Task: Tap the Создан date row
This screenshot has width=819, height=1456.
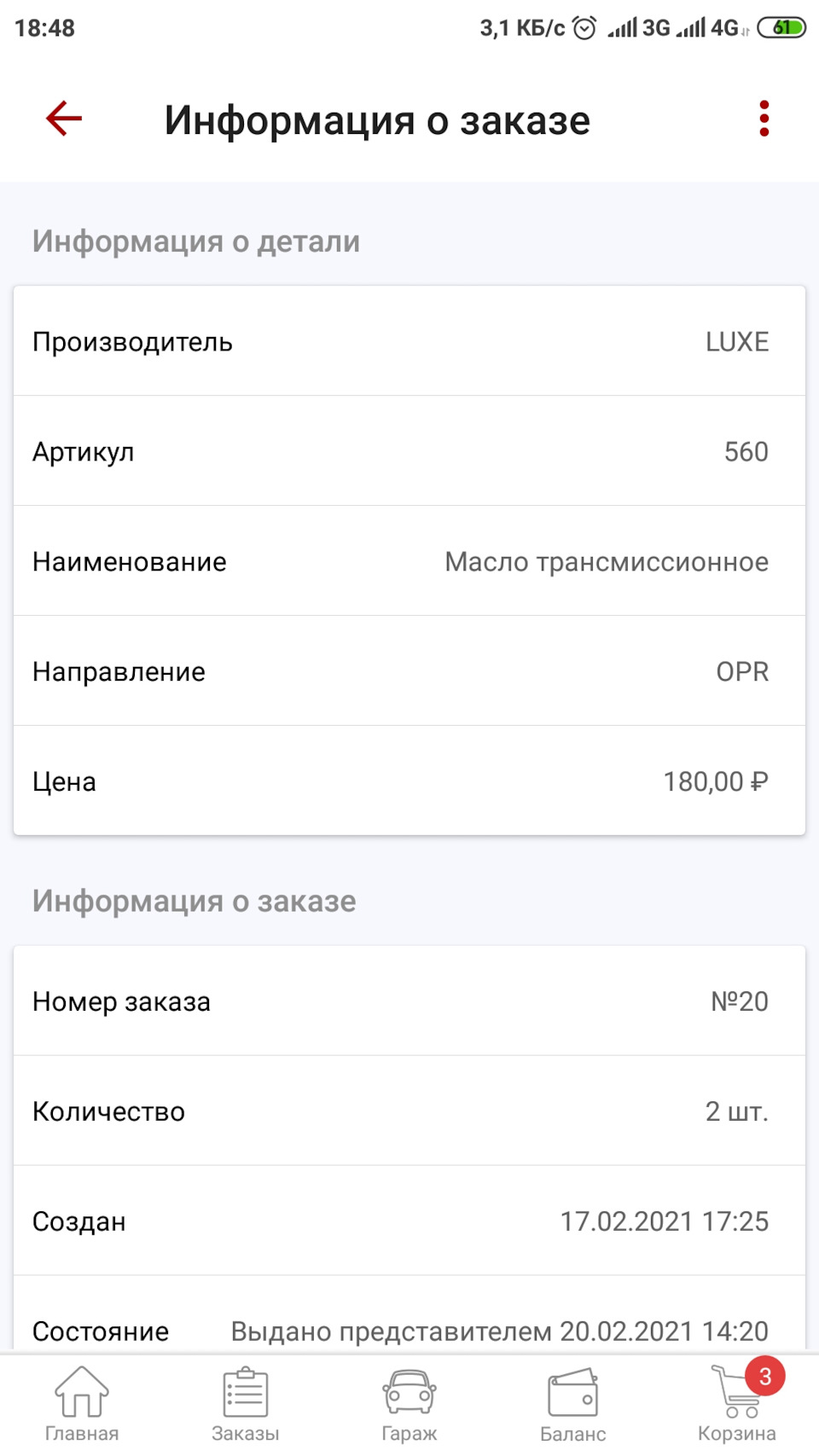Action: coord(409,1221)
